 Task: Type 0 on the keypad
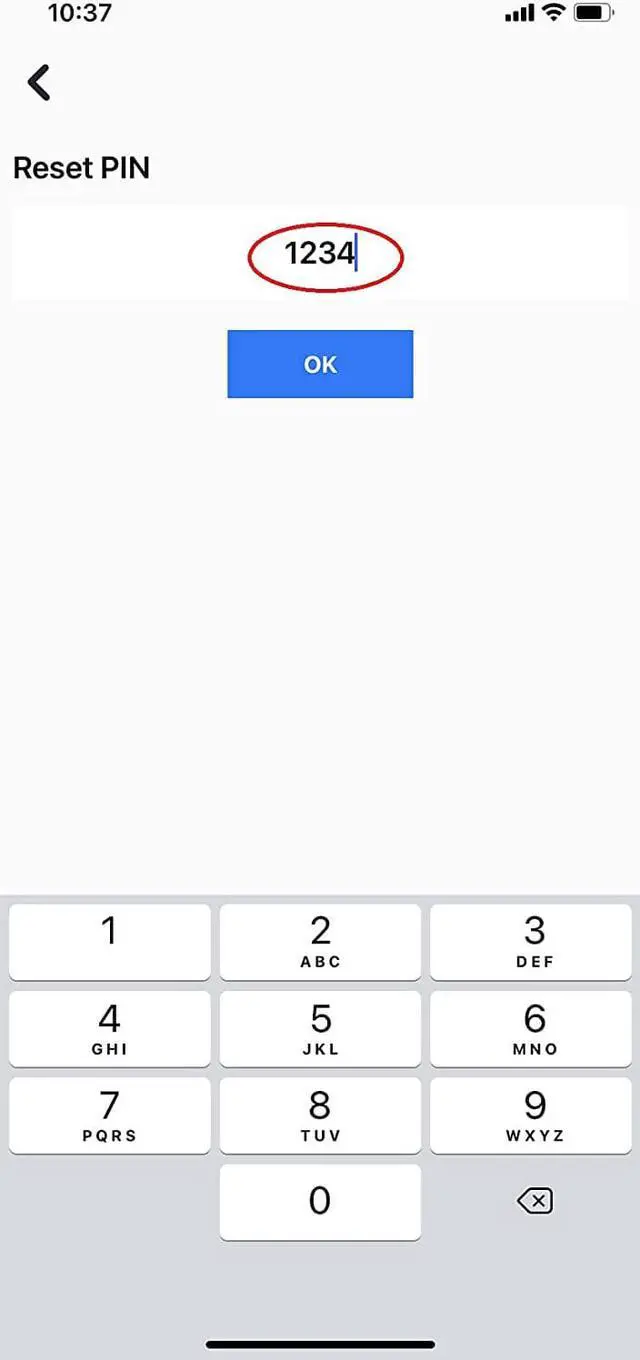pyautogui.click(x=320, y=1201)
